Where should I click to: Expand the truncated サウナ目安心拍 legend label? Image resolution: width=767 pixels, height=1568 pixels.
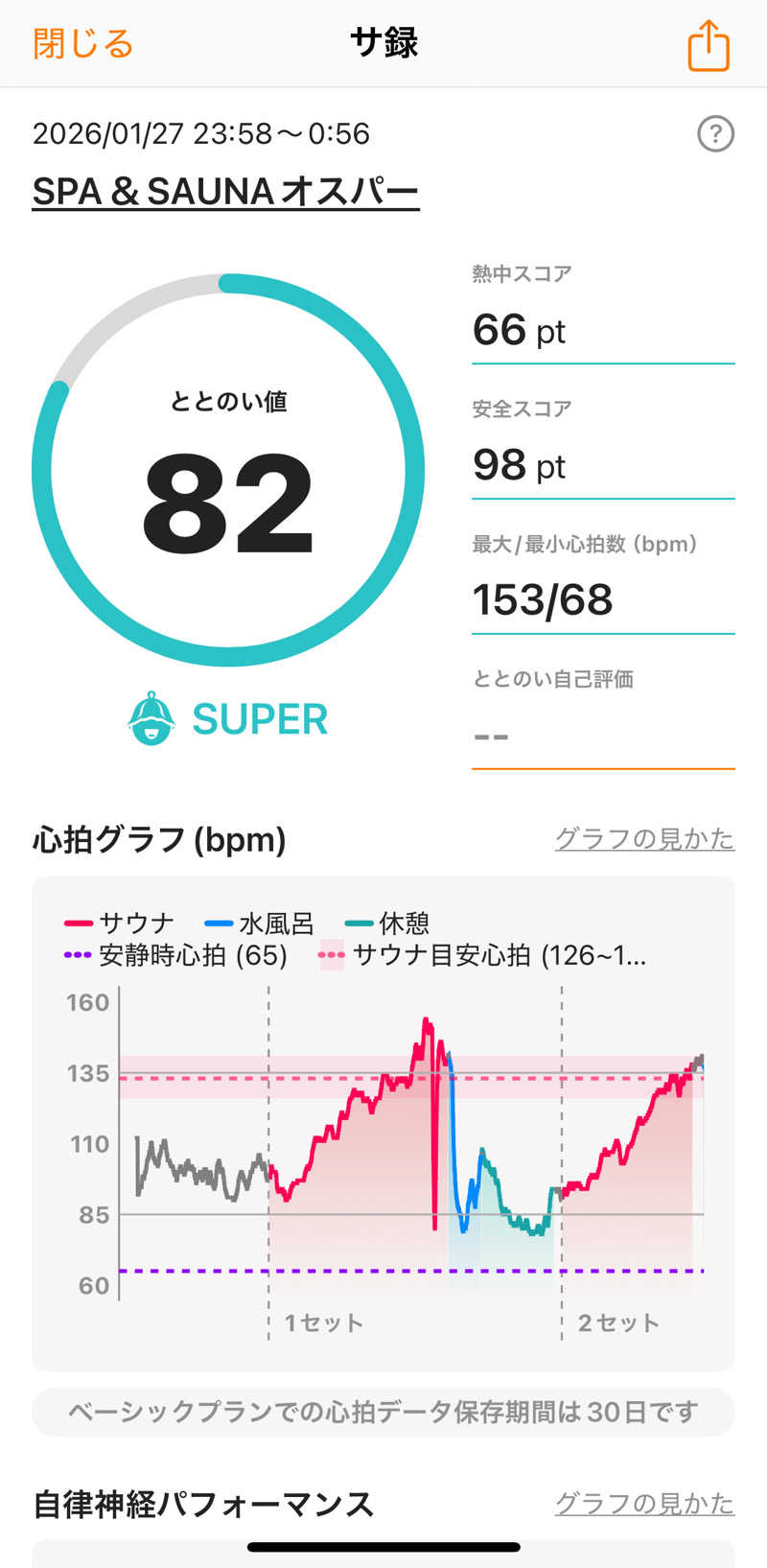pos(499,957)
